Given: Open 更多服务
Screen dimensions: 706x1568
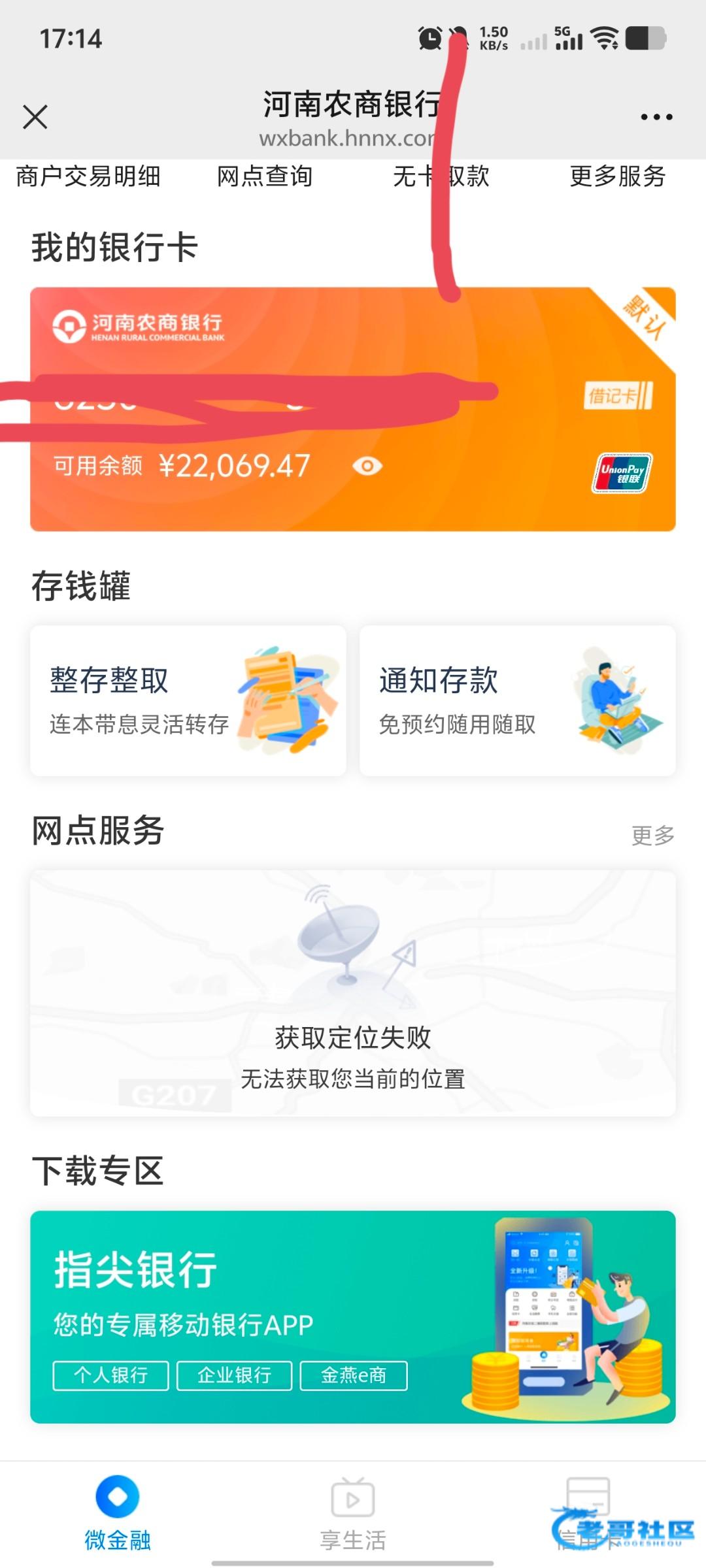Looking at the screenshot, I should tap(617, 176).
